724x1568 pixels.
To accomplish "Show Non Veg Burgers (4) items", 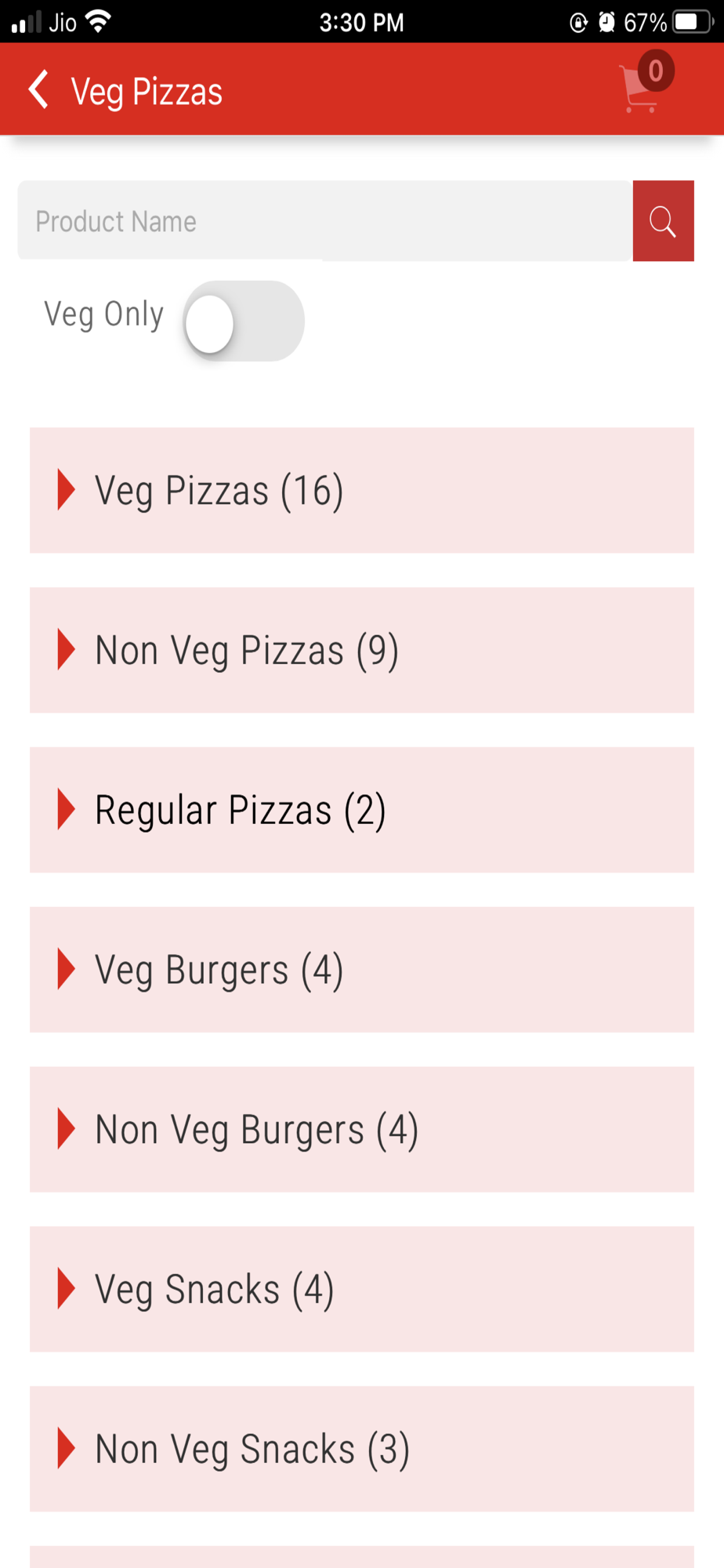I will click(x=361, y=1130).
